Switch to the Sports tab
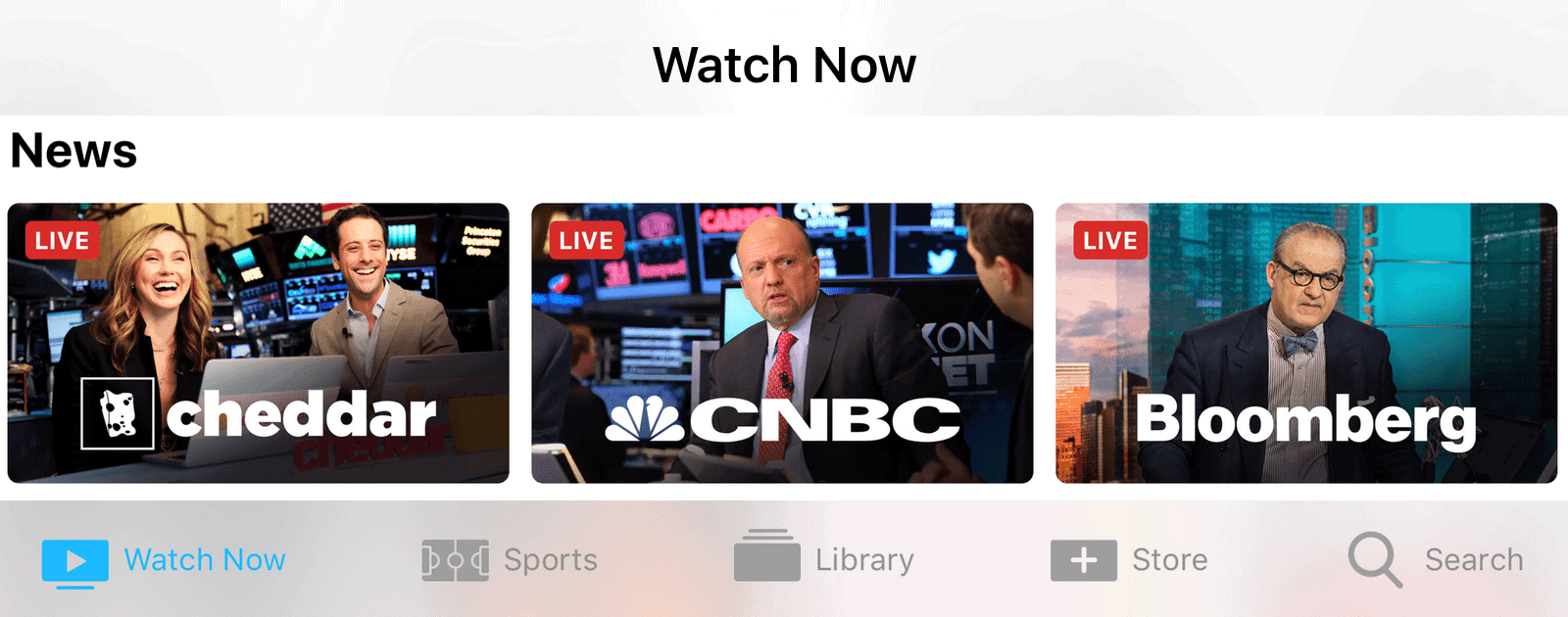Viewport: 1568px width, 617px height. pyautogui.click(x=510, y=560)
